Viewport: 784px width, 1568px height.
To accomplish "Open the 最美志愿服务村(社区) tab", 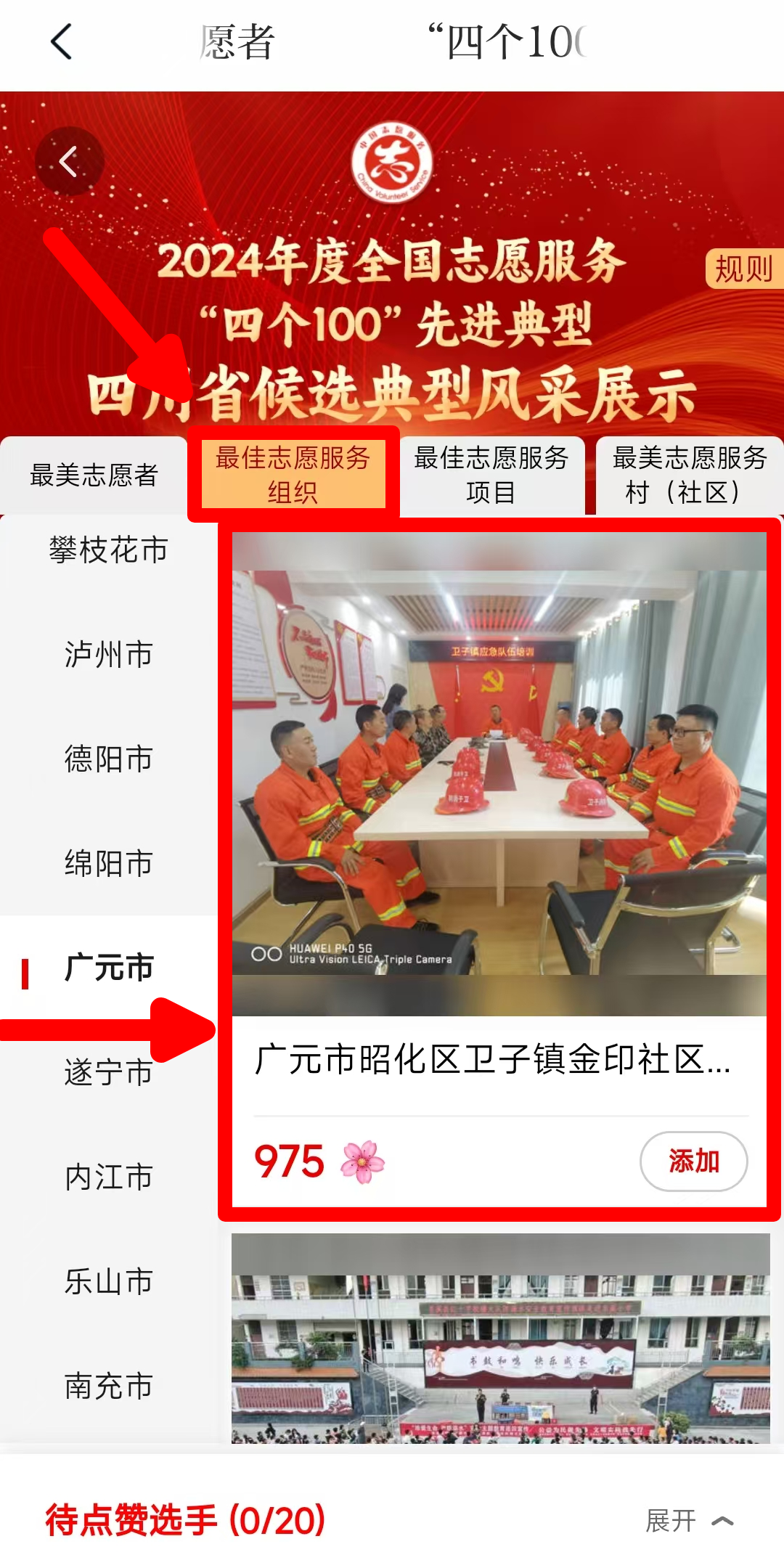I will [x=689, y=475].
